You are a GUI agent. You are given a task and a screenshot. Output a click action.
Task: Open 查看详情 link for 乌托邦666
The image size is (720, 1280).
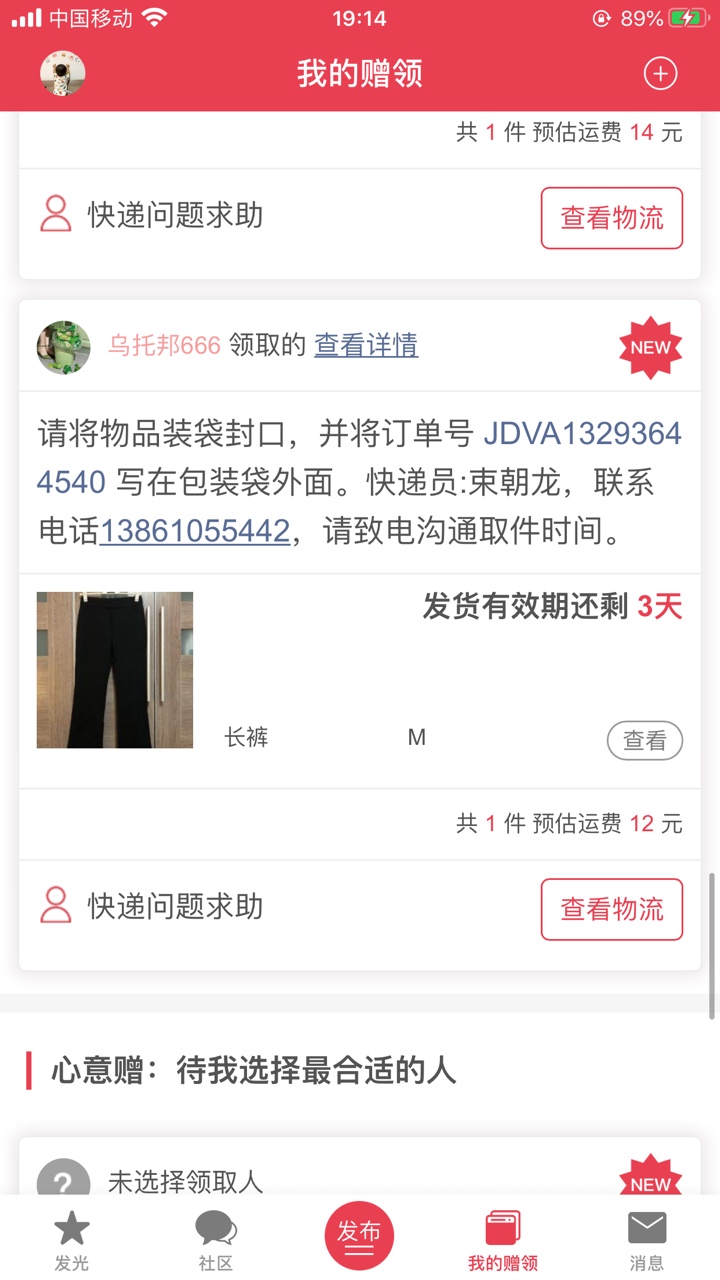pyautogui.click(x=366, y=345)
